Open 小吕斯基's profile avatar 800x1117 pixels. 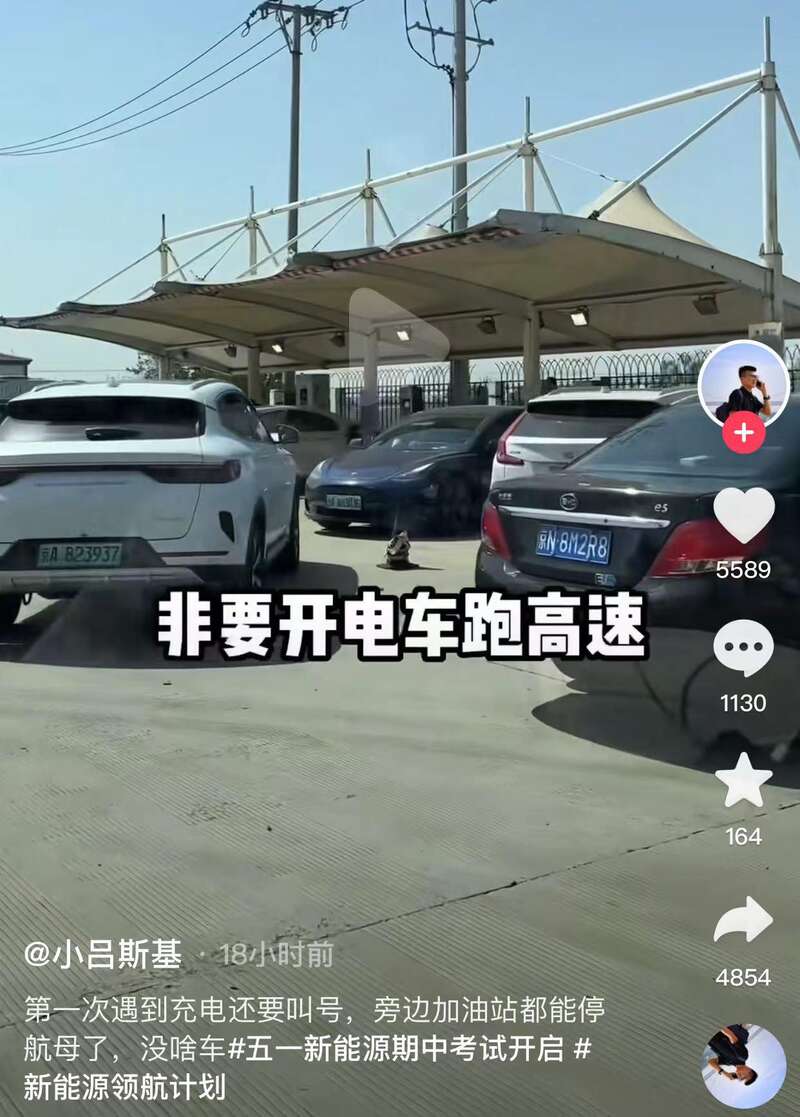743,384
